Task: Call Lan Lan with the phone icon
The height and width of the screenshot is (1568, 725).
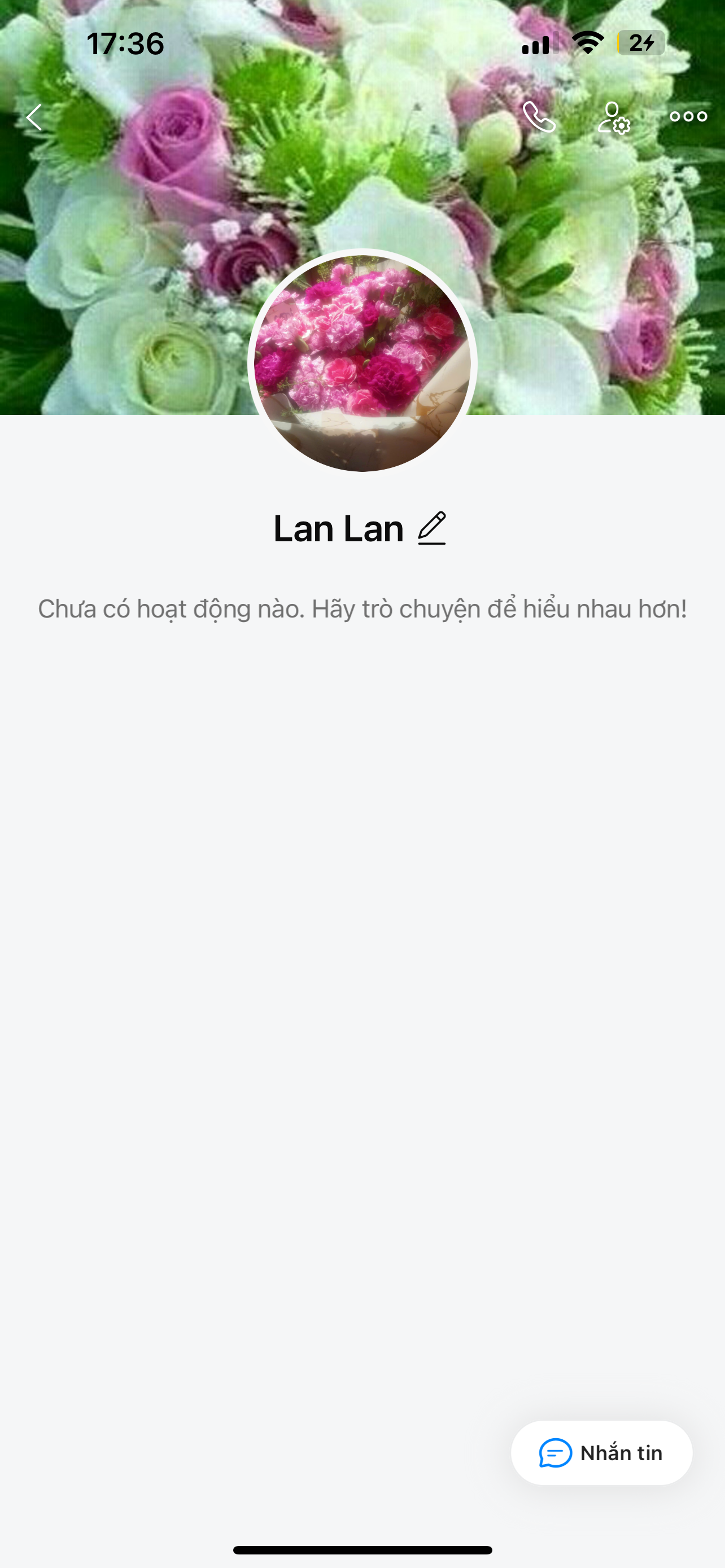Action: tap(539, 117)
